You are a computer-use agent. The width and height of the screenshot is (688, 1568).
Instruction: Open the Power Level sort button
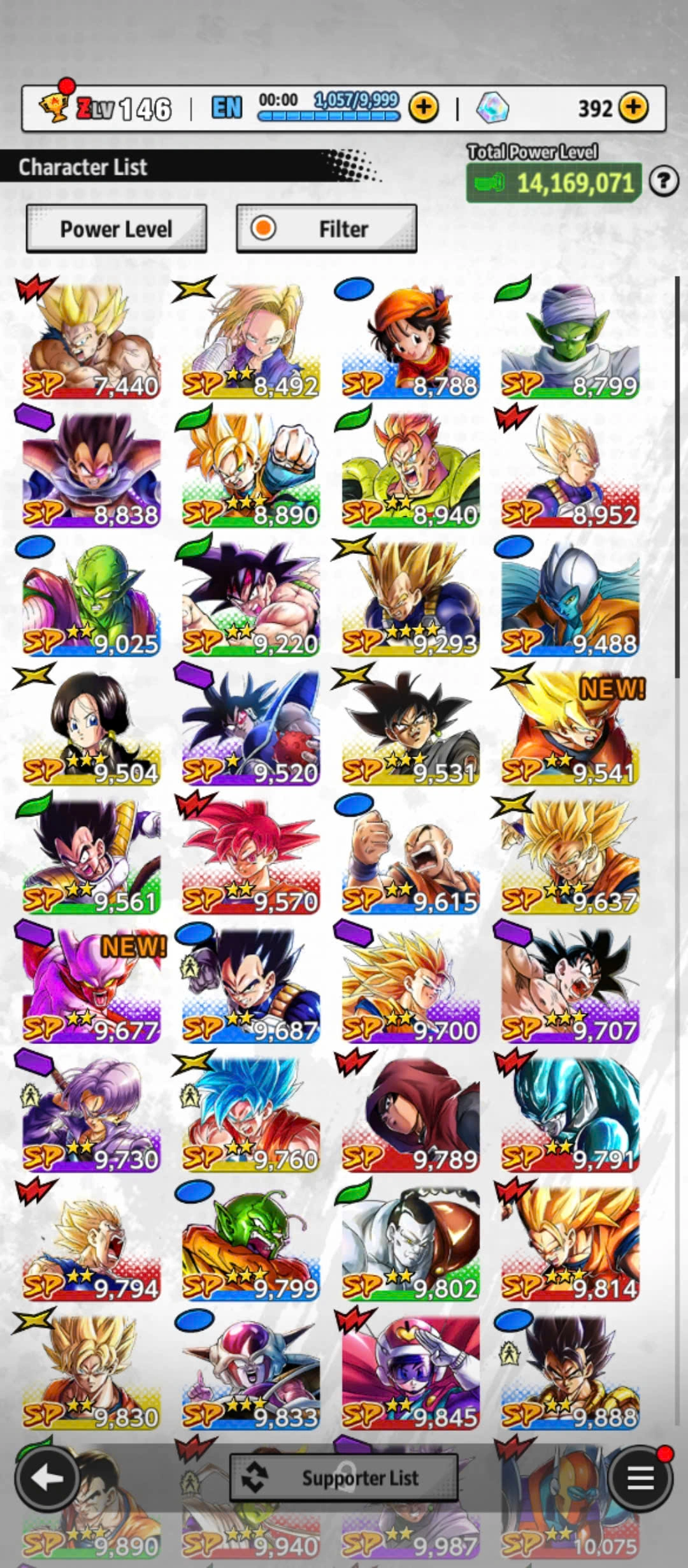tap(116, 228)
